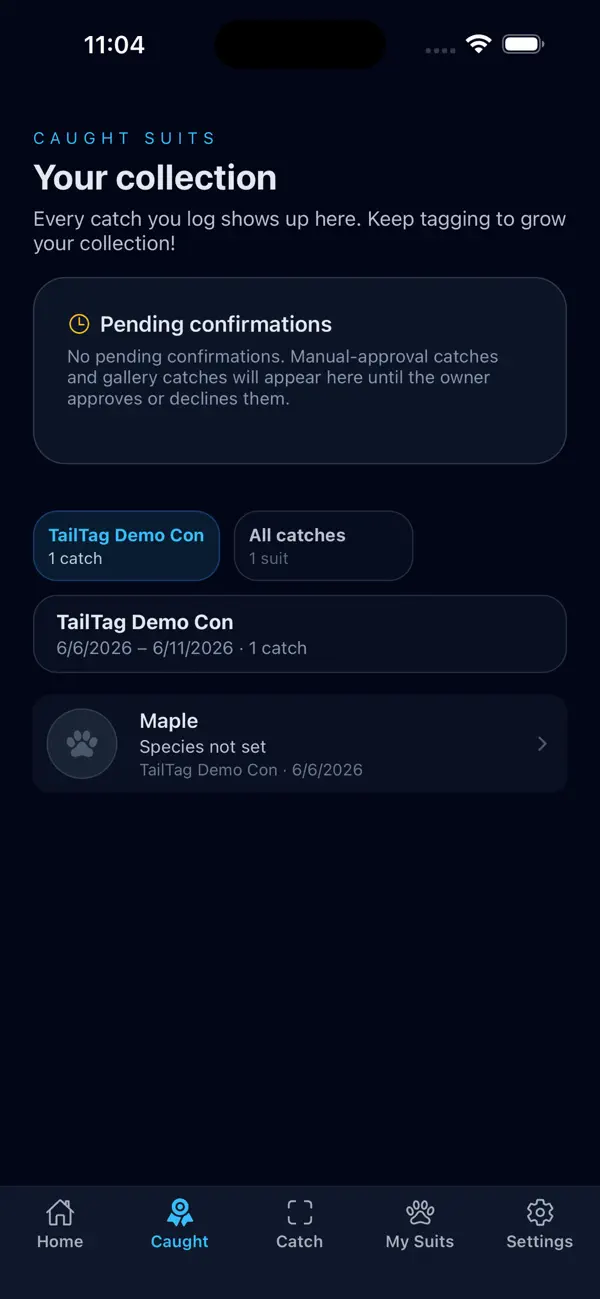Open the Settings tab
Viewport: 600px width, 1299px height.
coord(540,1225)
